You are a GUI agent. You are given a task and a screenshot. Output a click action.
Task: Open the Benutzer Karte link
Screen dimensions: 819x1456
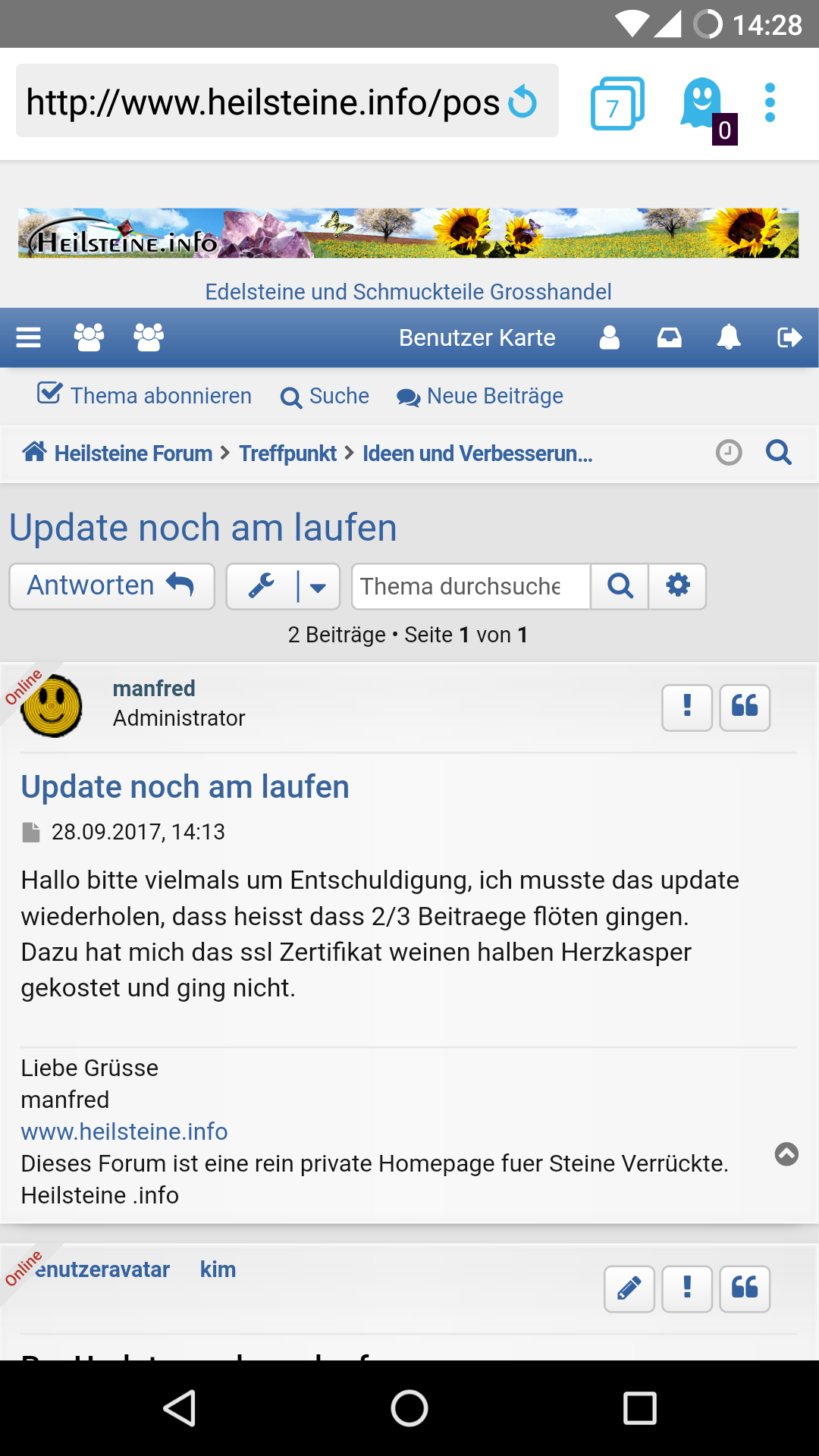[477, 337]
